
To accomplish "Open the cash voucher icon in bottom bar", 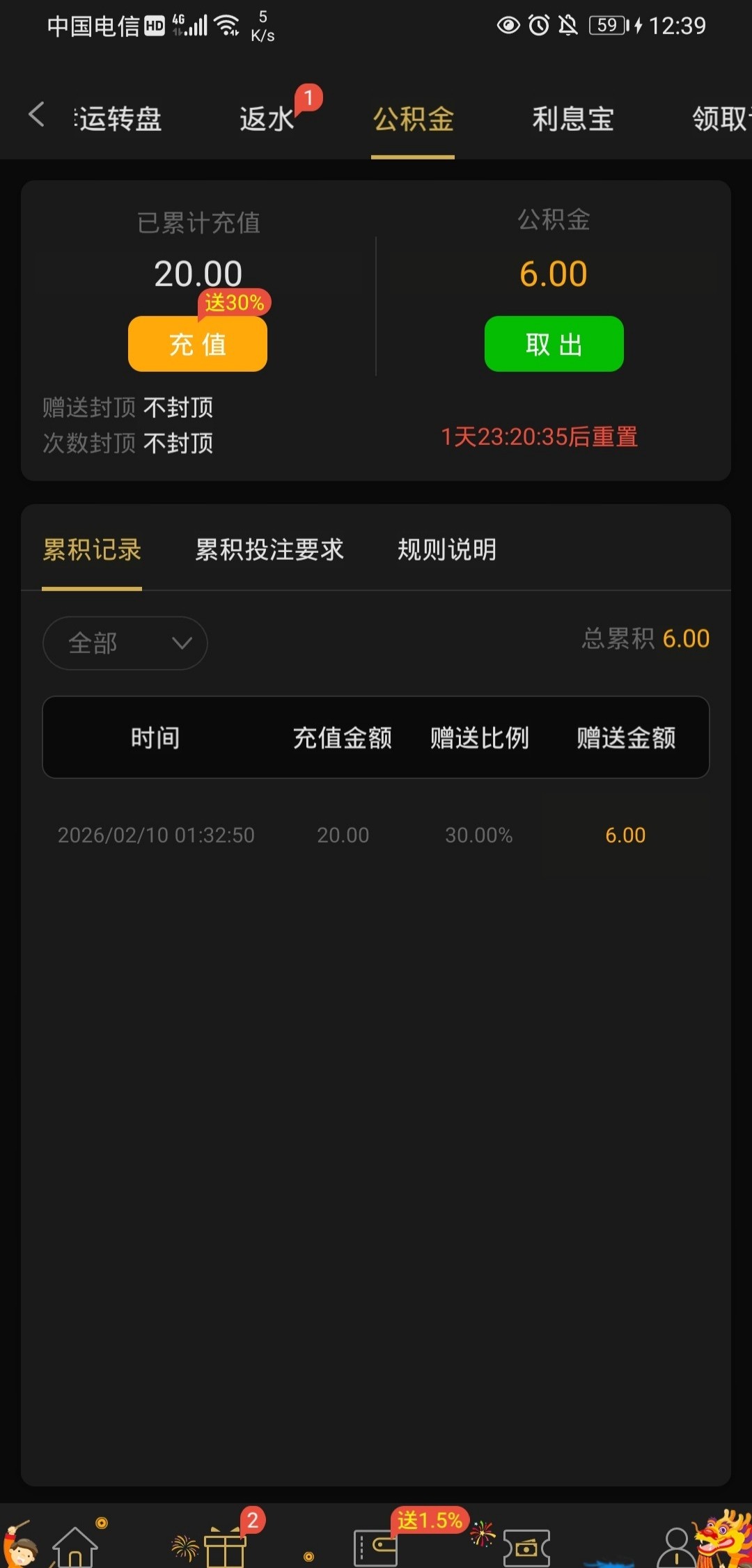I will (526, 1546).
